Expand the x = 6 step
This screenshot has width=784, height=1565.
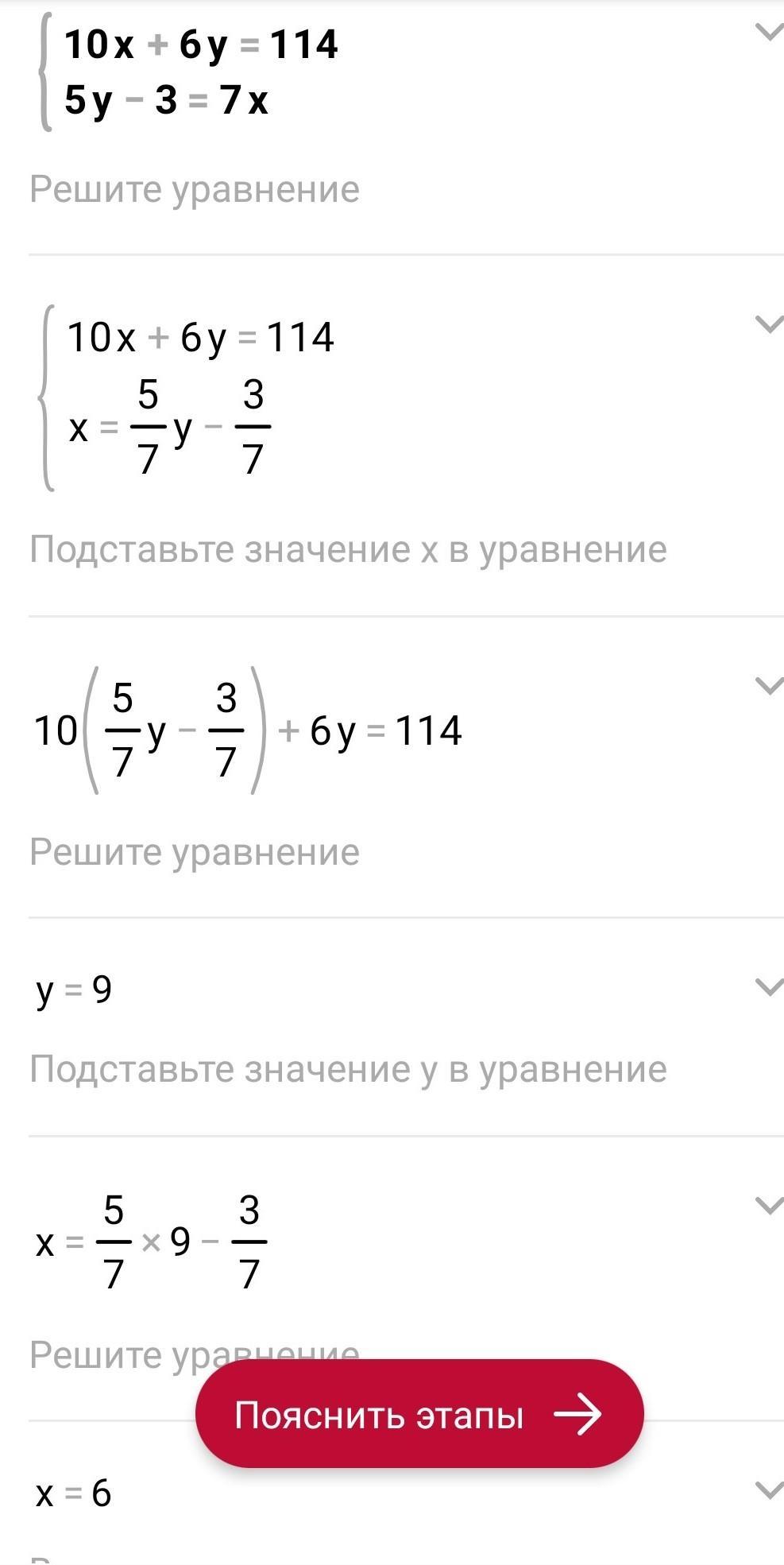(767, 1490)
